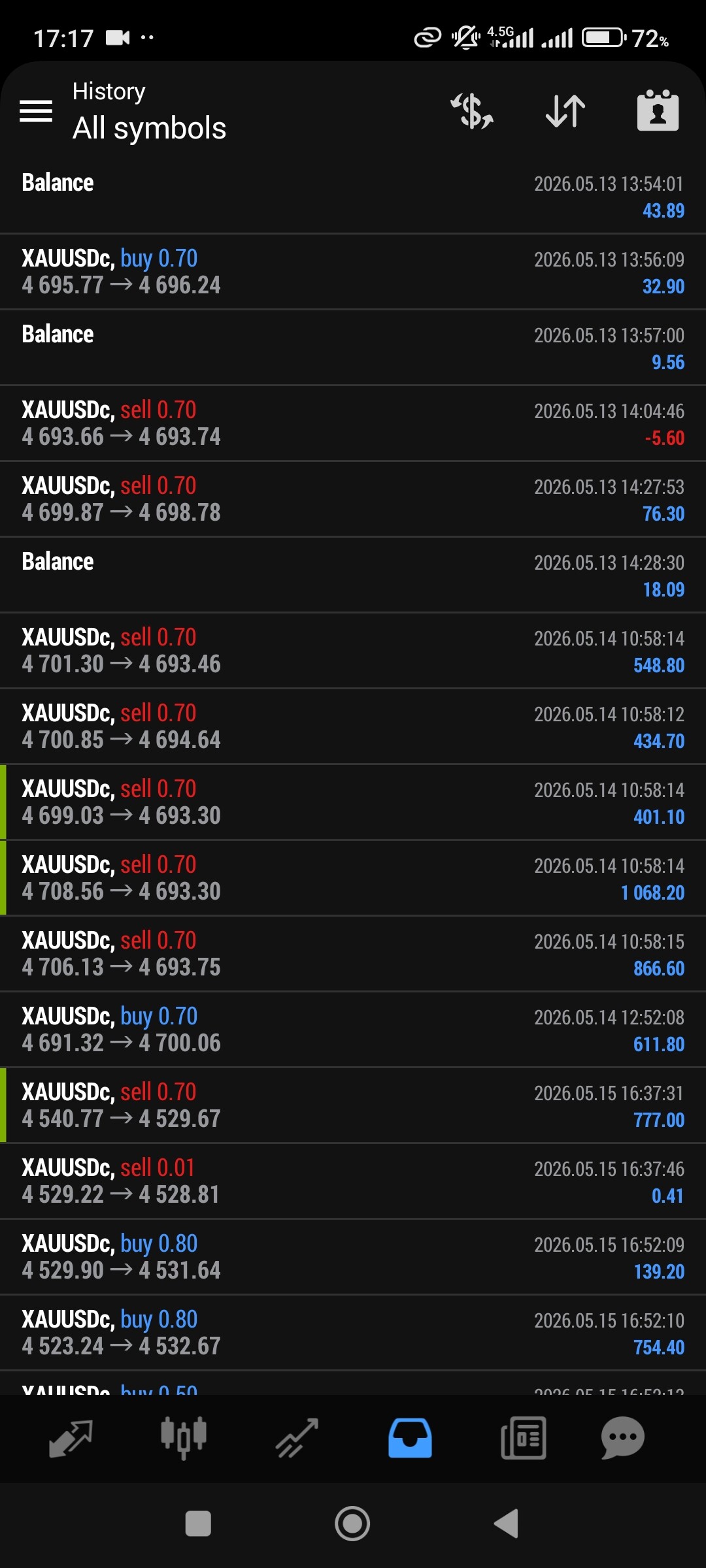Switch to the News tab
Viewport: 706px width, 1568px height.
coord(523,1438)
